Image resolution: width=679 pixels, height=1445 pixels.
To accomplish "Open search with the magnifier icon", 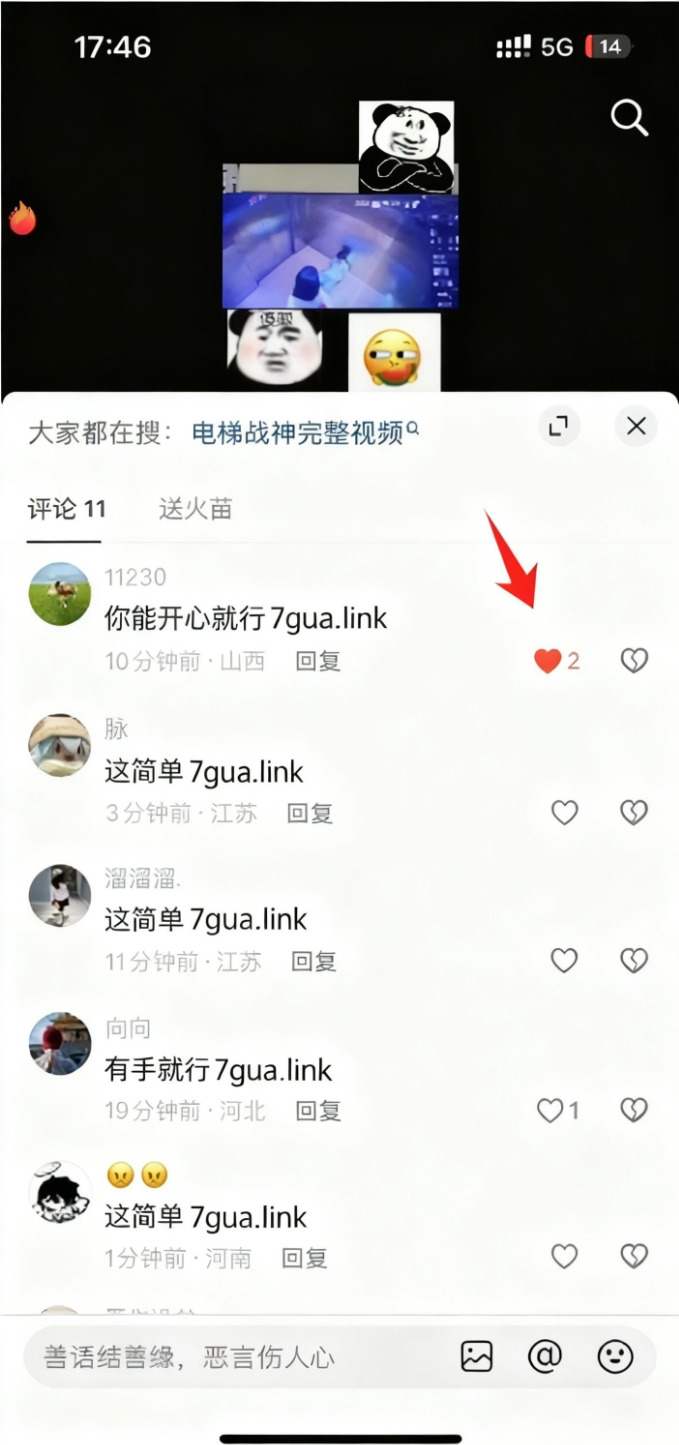I will click(629, 119).
